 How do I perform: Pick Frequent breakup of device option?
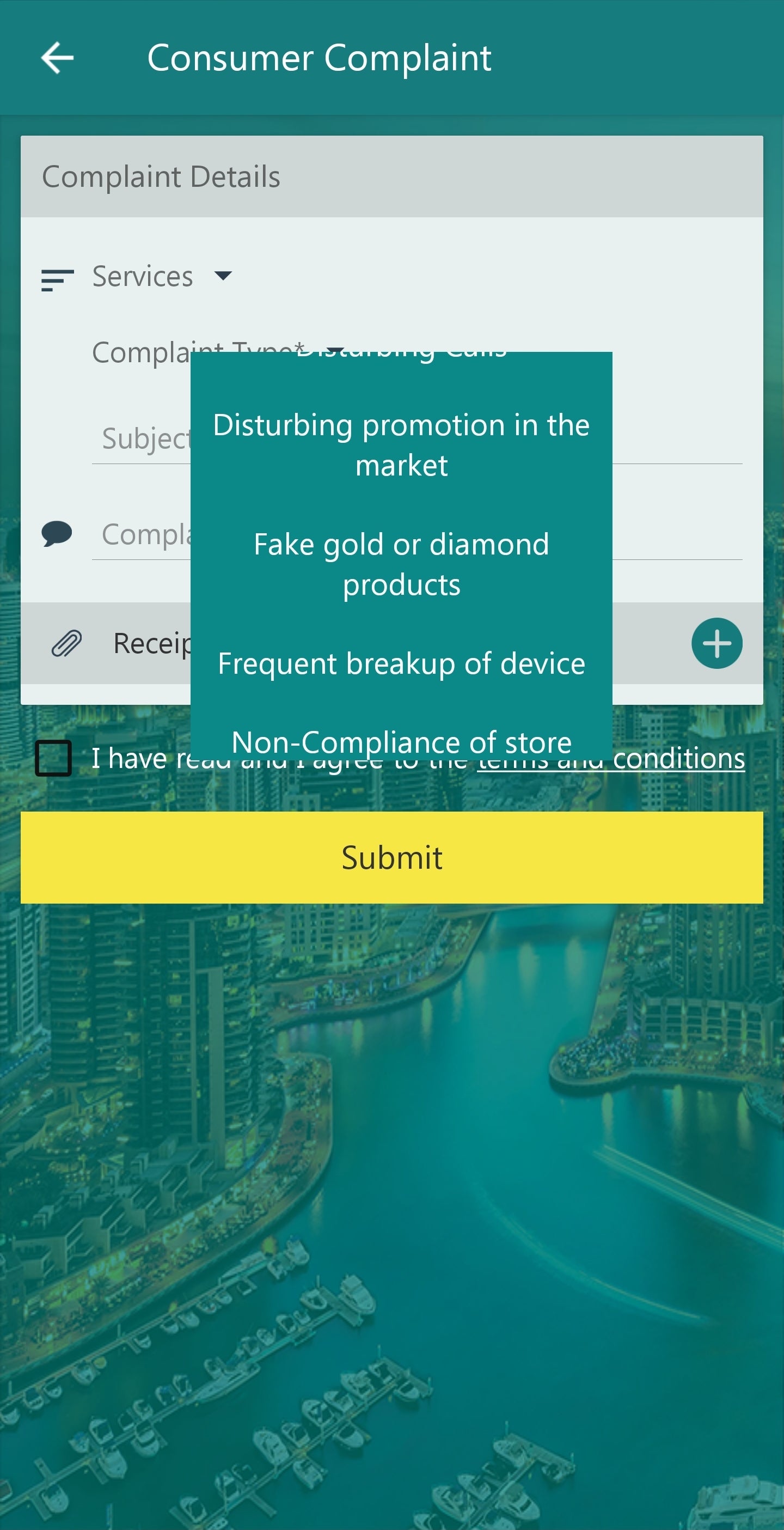point(401,663)
